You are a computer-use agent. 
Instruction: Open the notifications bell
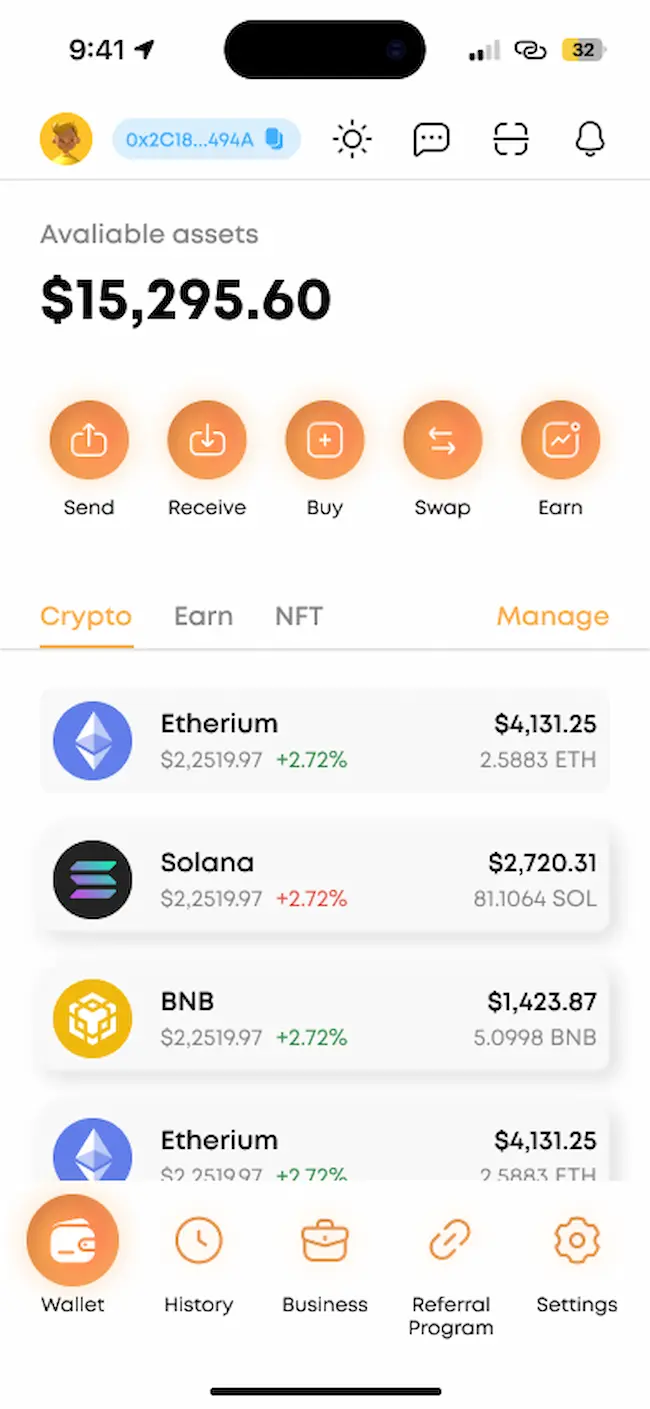tap(591, 139)
